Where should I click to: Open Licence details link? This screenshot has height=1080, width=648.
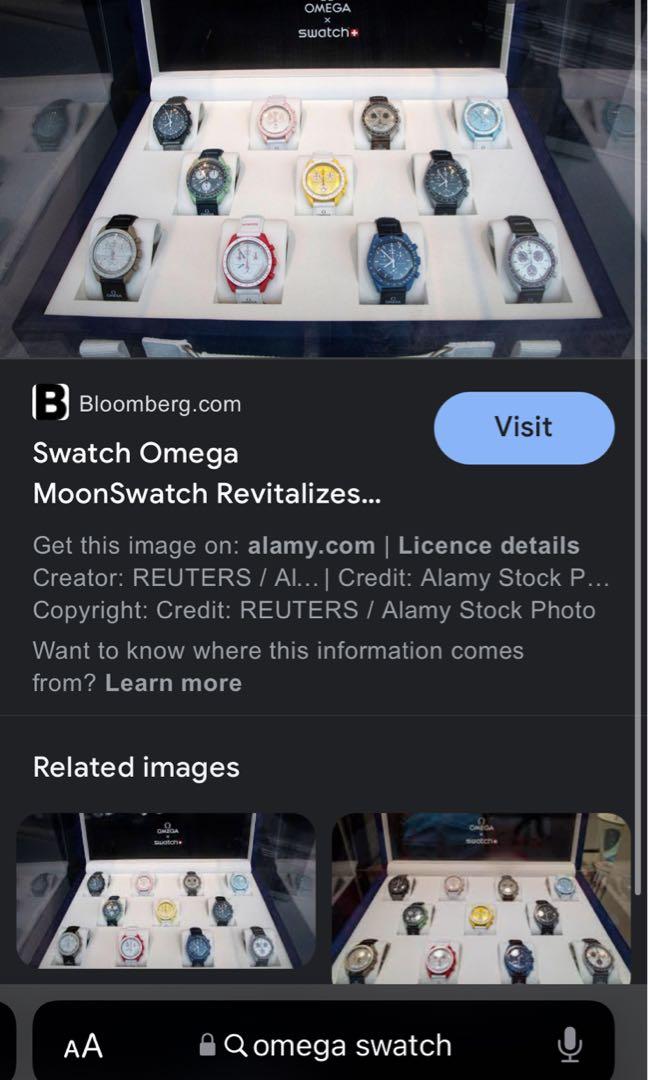click(x=488, y=546)
